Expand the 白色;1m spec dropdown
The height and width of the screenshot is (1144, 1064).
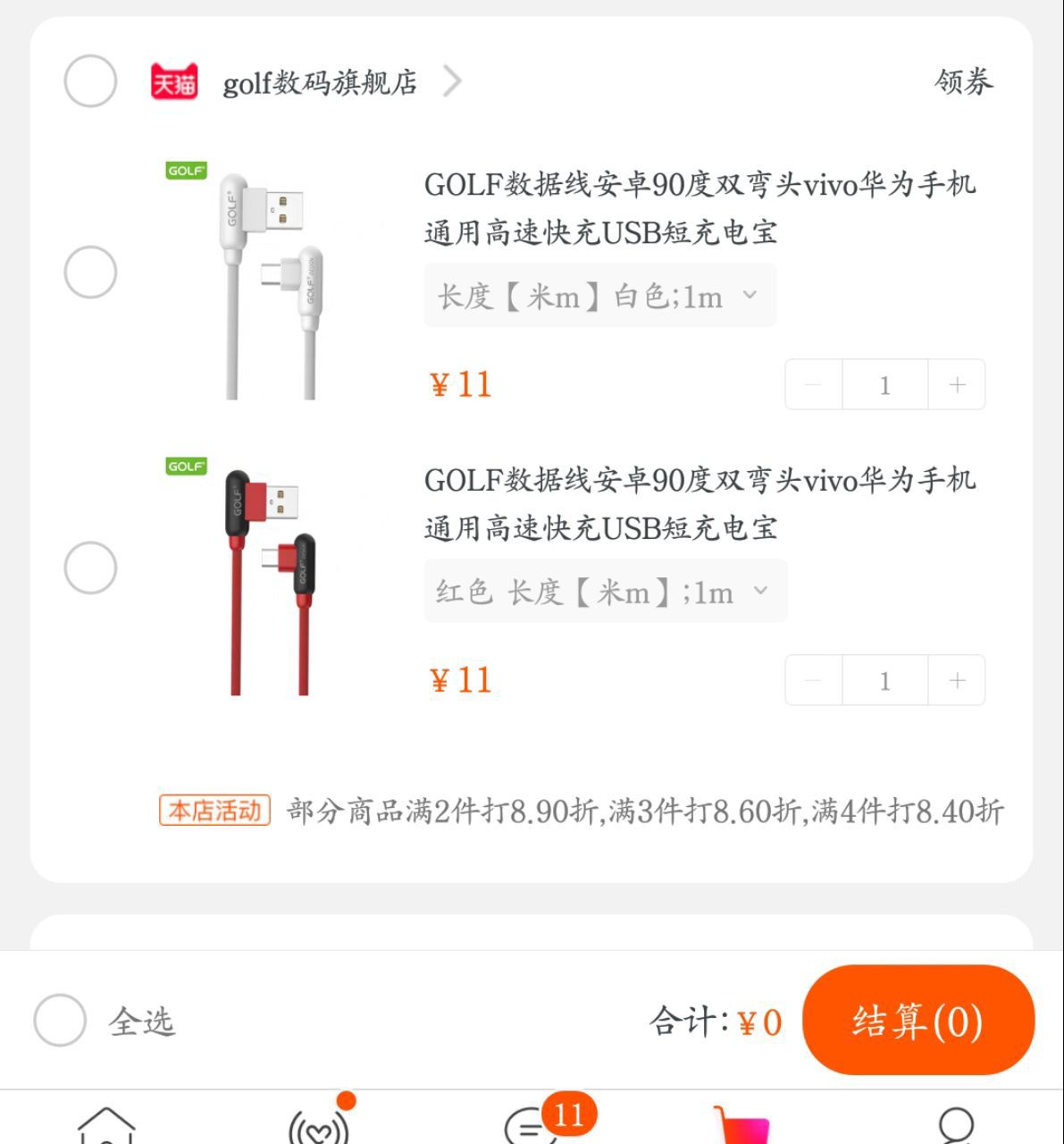[599, 296]
